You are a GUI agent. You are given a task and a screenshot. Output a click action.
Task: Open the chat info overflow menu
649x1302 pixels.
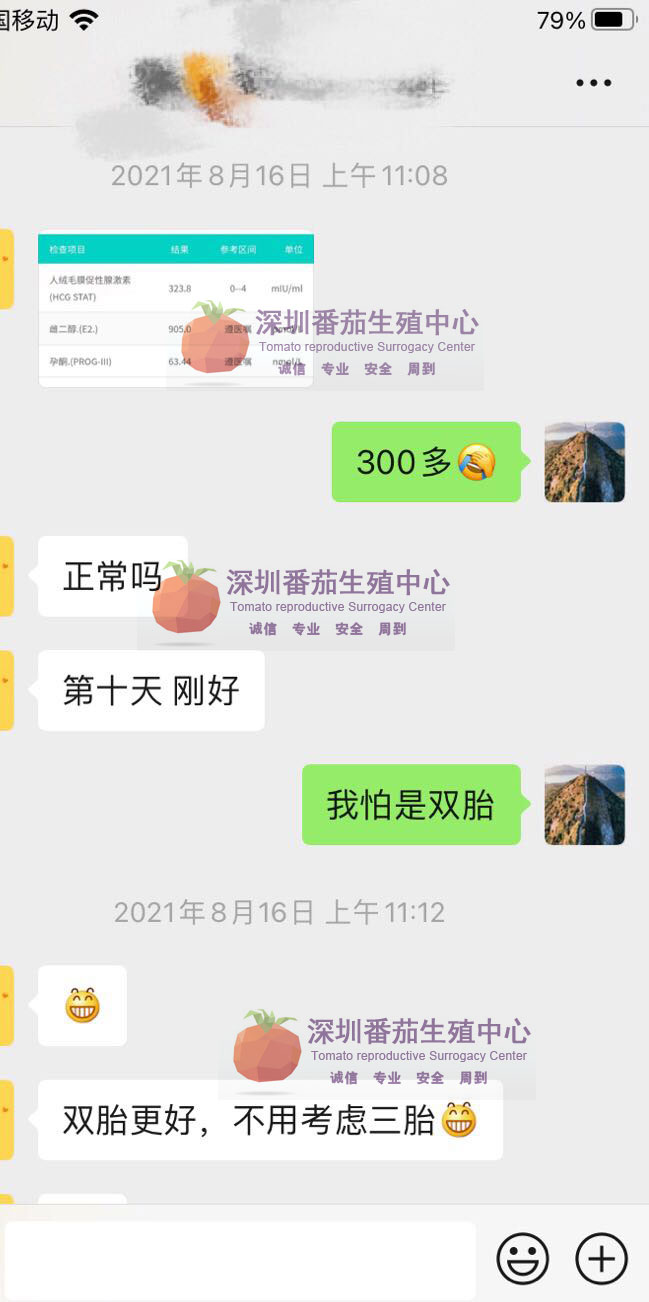593,83
